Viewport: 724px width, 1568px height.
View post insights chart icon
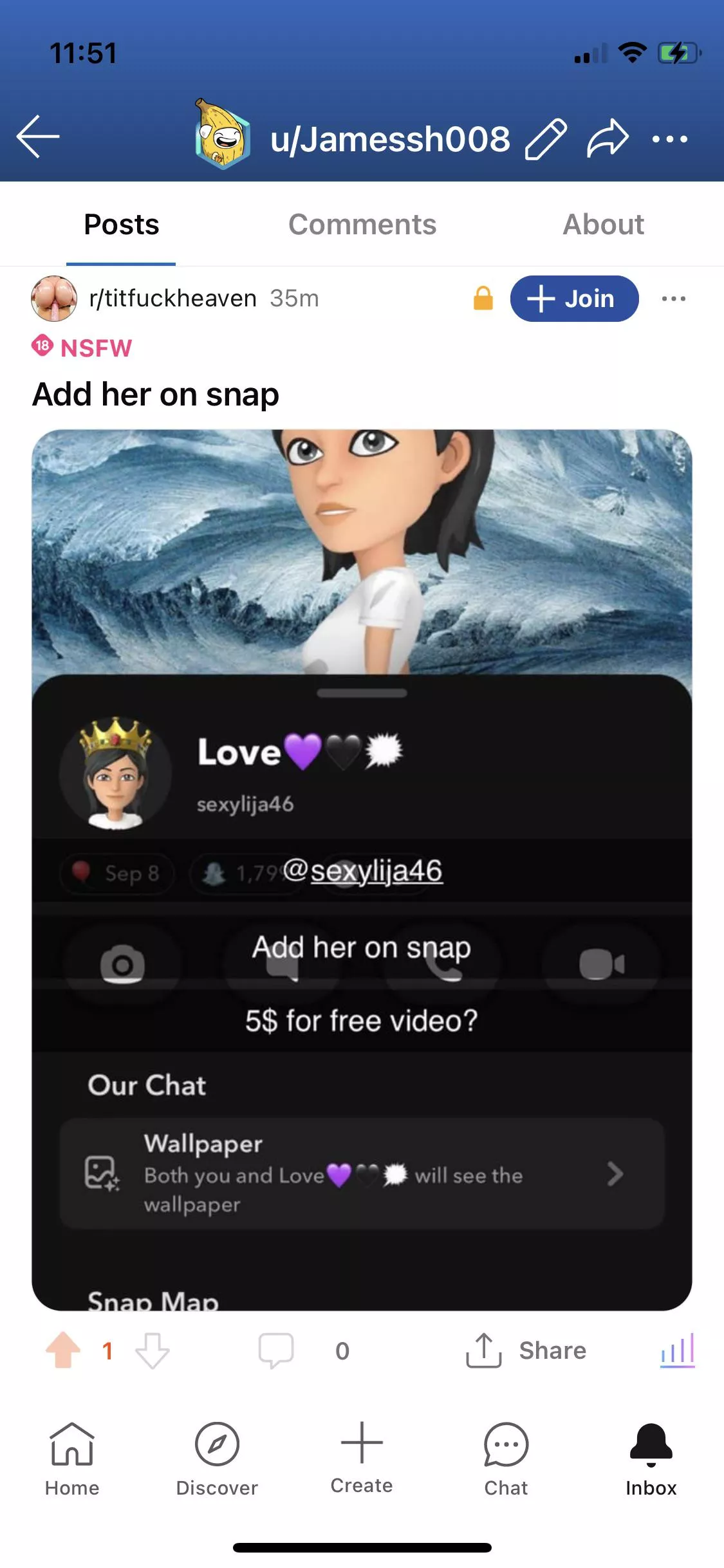coord(678,1350)
